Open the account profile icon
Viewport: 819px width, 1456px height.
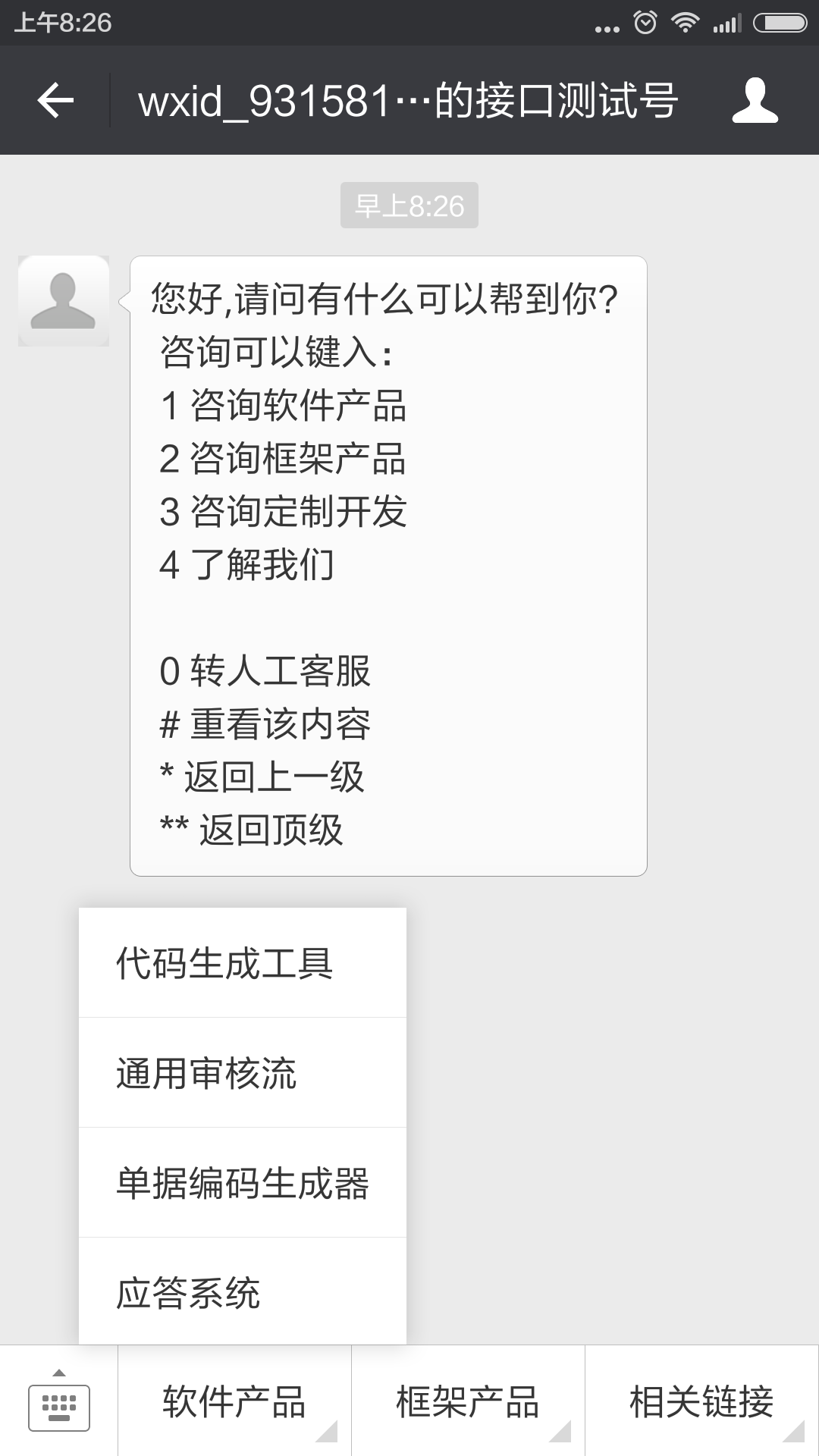755,100
